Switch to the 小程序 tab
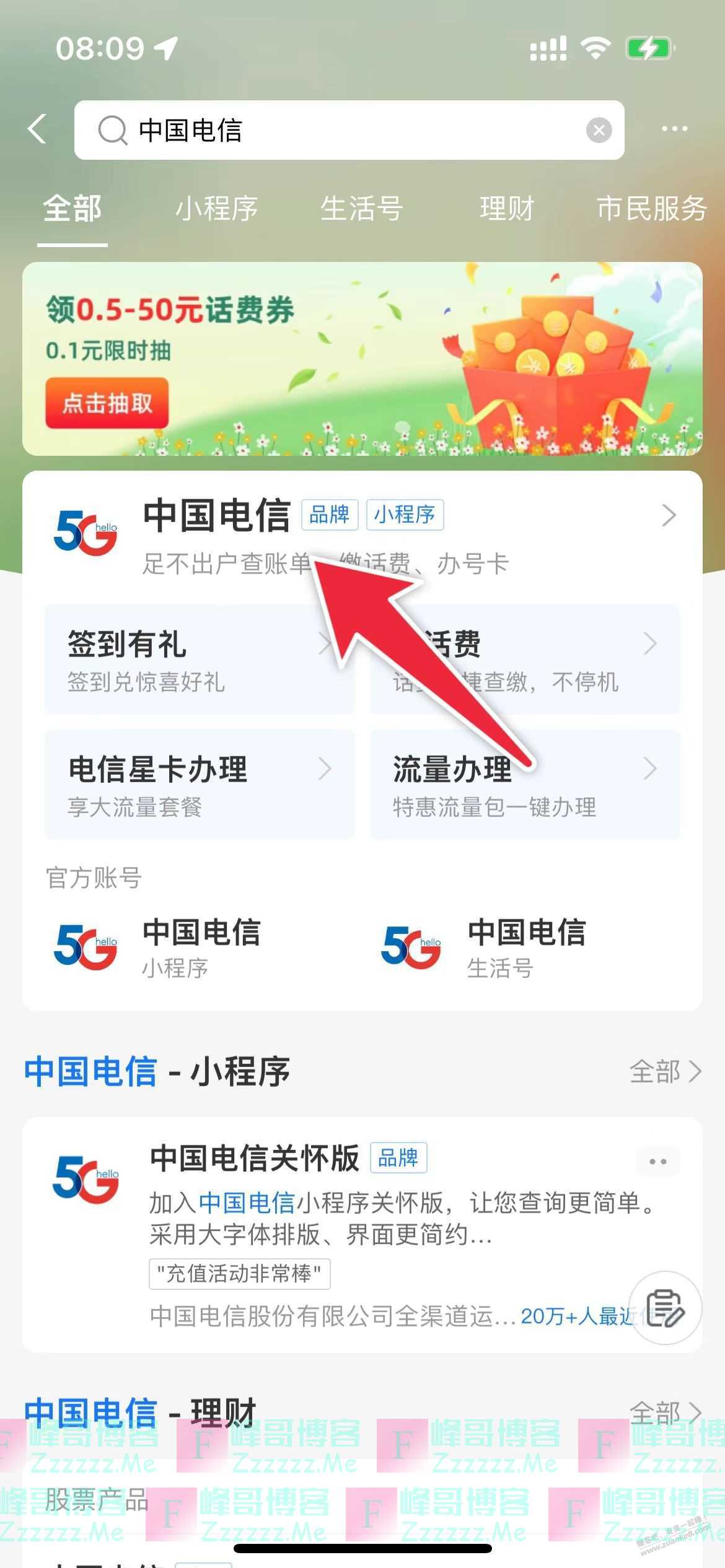The image size is (725, 1568). coord(216,209)
